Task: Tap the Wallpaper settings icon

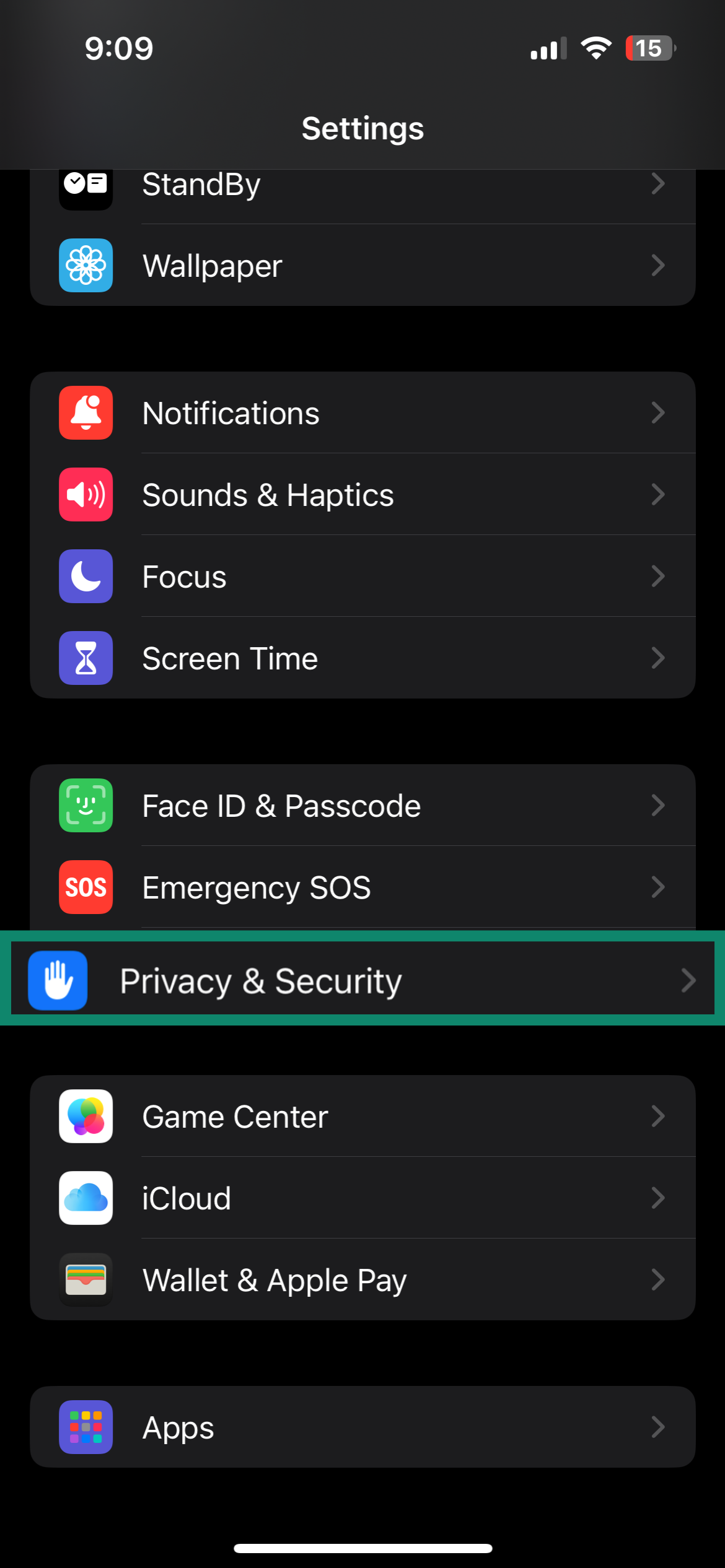Action: (x=86, y=266)
